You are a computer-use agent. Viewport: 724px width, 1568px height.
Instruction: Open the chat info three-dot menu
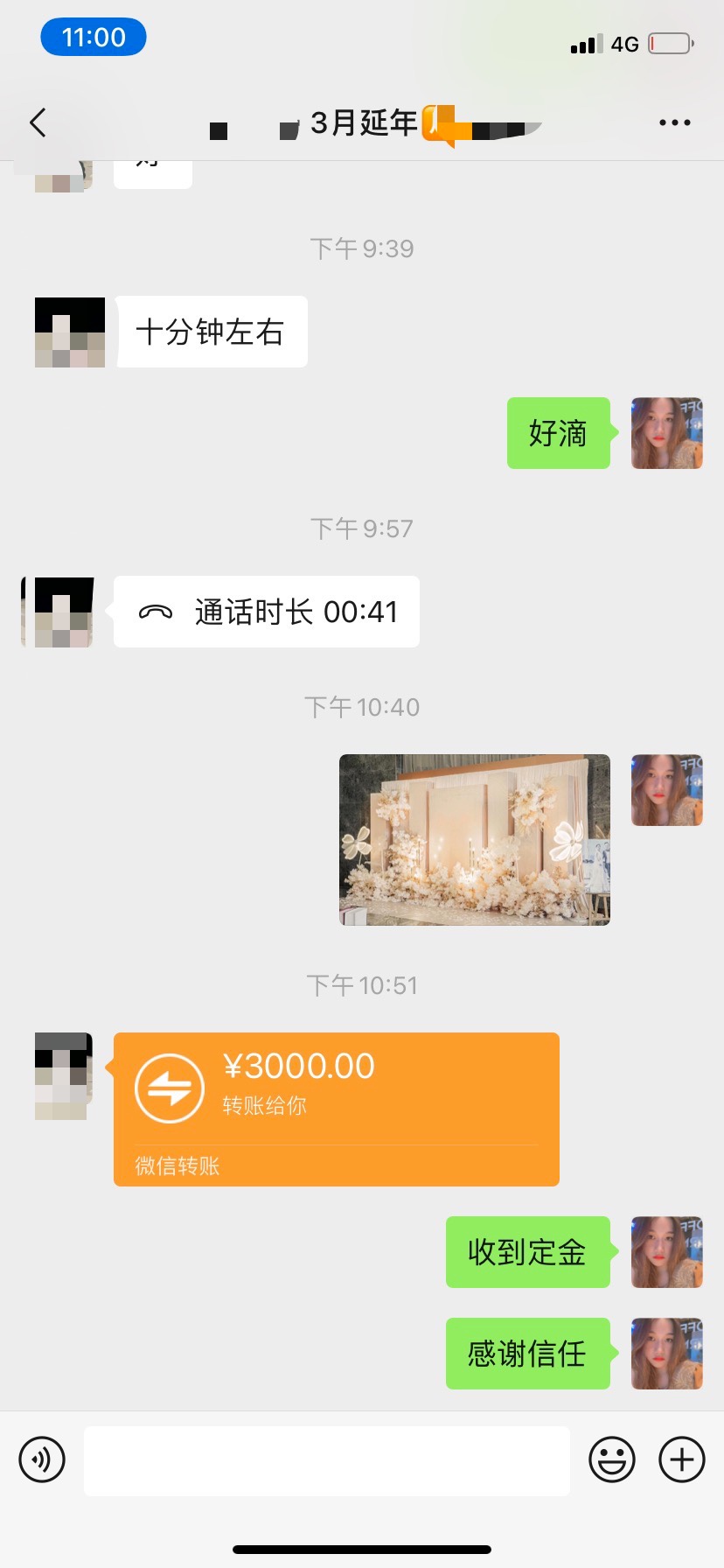click(674, 123)
